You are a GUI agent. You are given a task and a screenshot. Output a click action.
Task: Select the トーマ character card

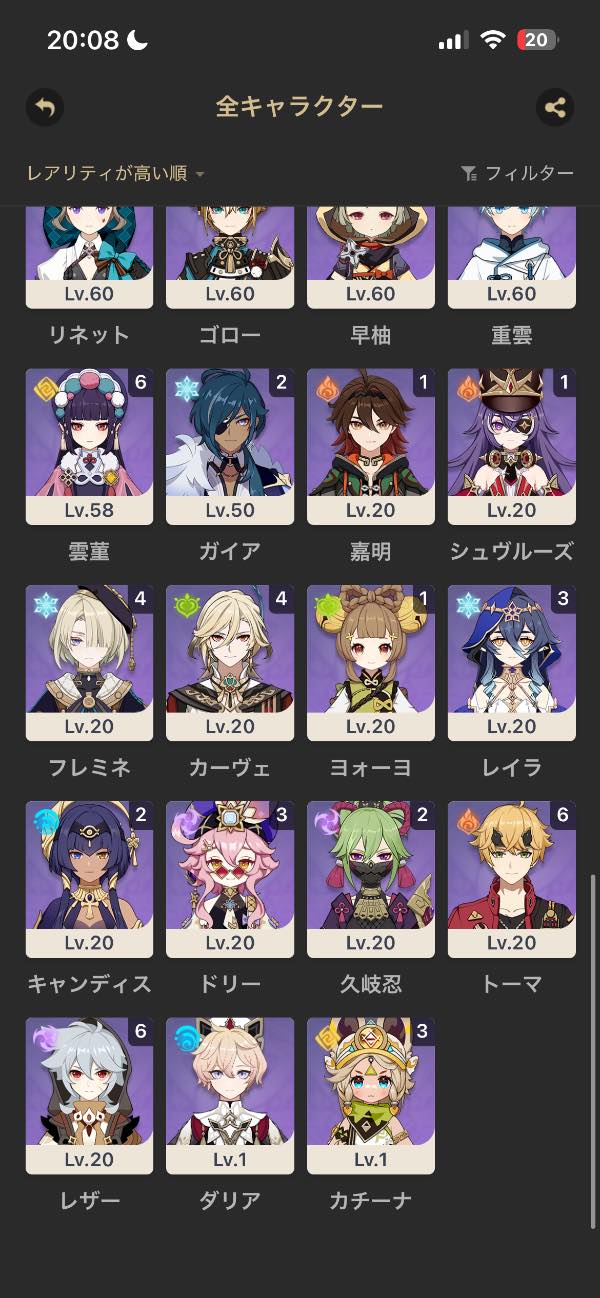(x=512, y=878)
